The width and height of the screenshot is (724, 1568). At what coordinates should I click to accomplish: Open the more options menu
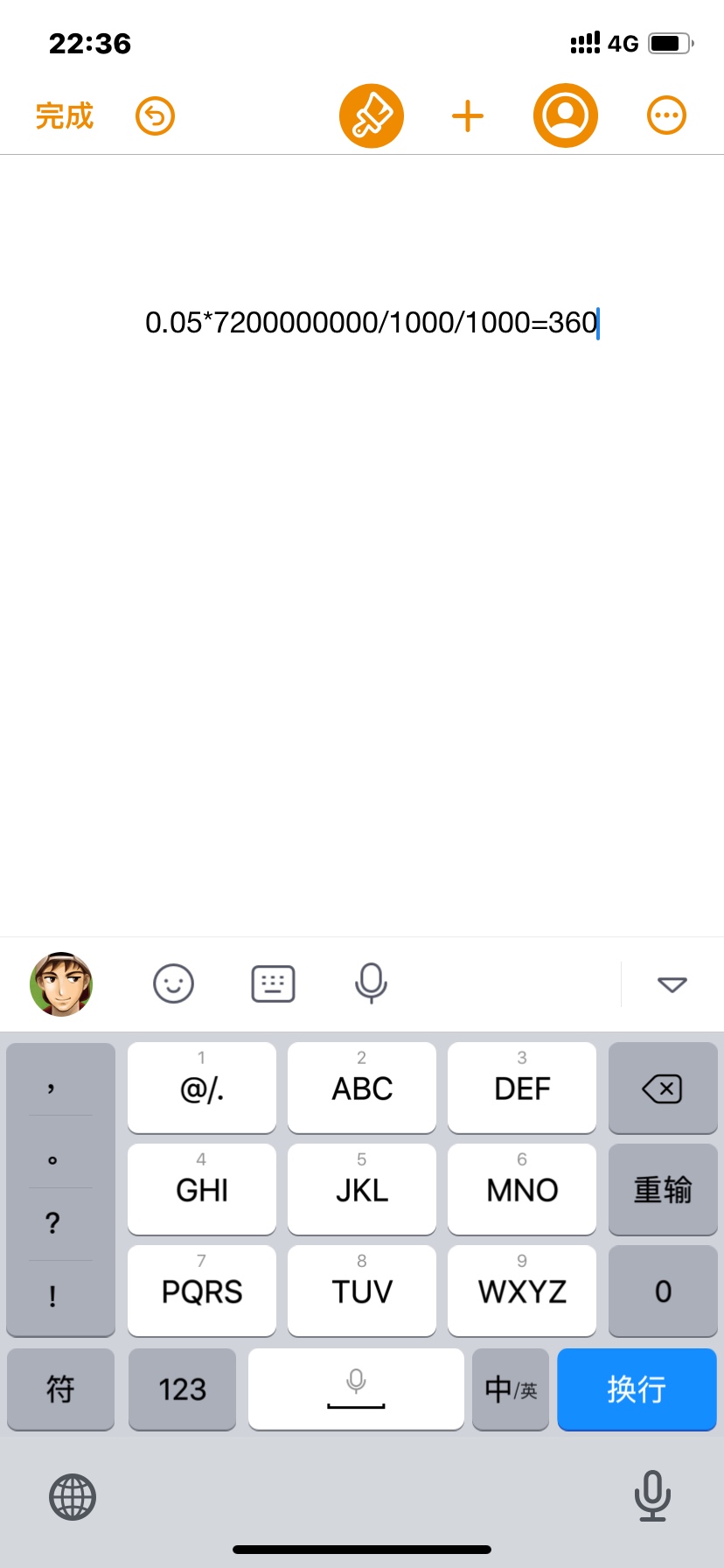coord(666,115)
